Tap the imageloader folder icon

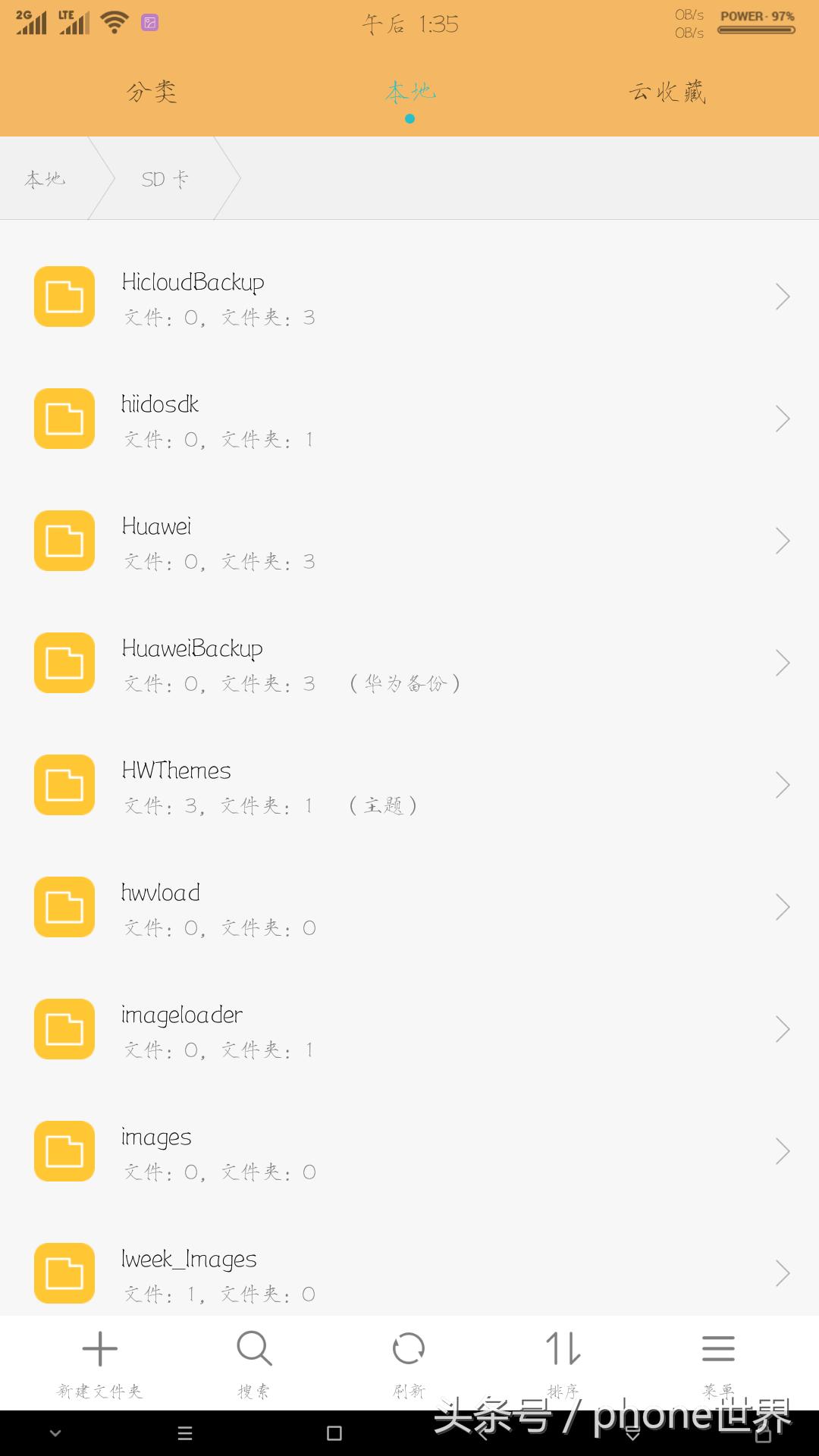tap(64, 1029)
